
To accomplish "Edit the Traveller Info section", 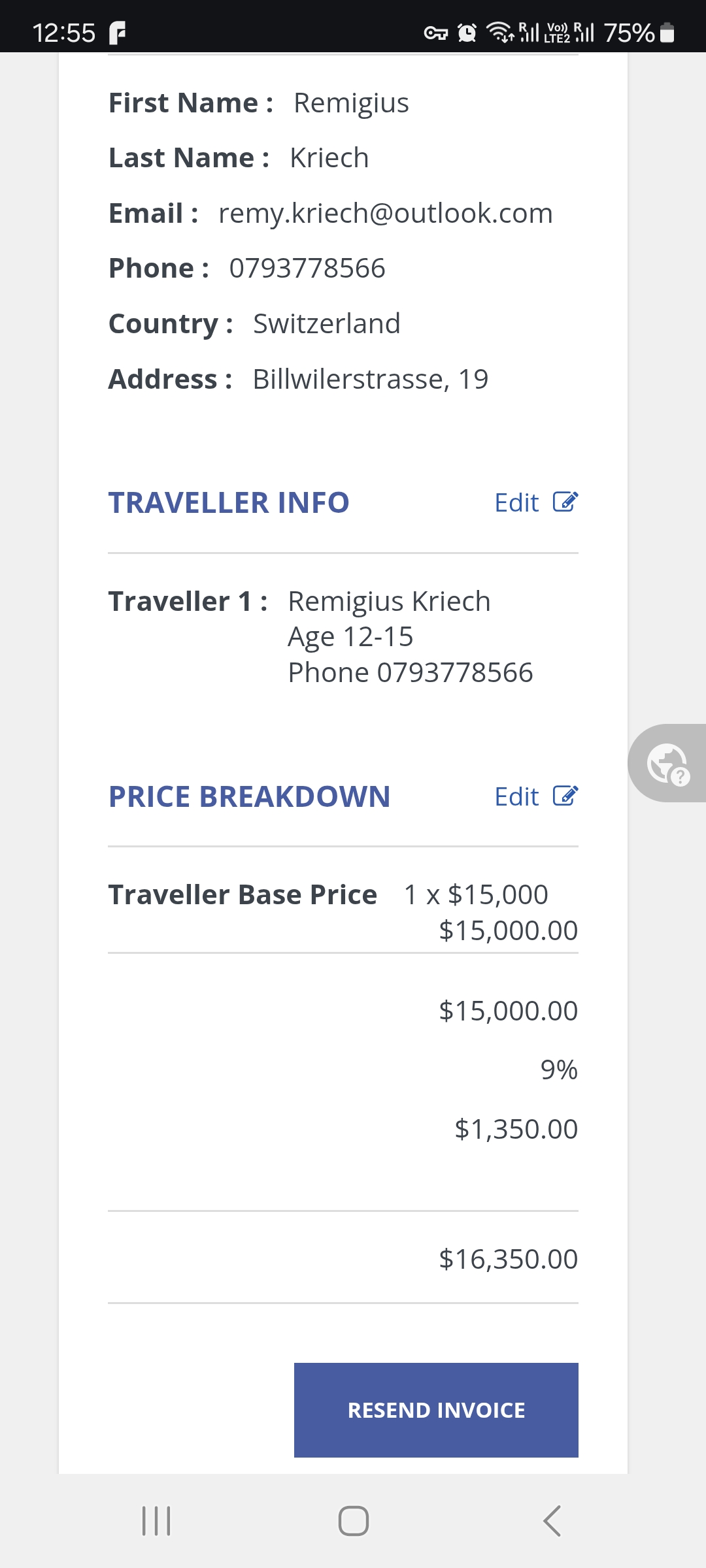I will pyautogui.click(x=536, y=503).
